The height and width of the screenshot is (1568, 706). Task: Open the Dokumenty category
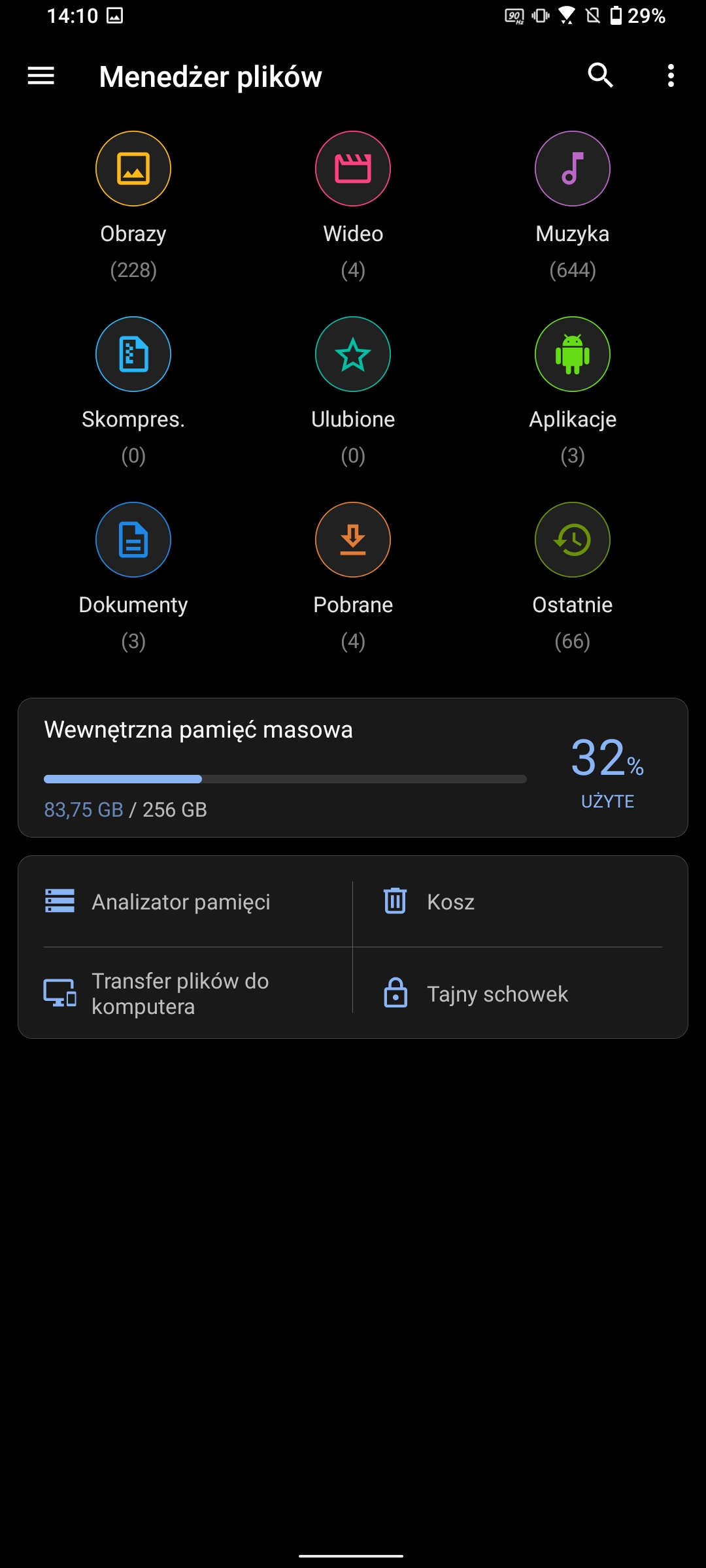(x=133, y=540)
